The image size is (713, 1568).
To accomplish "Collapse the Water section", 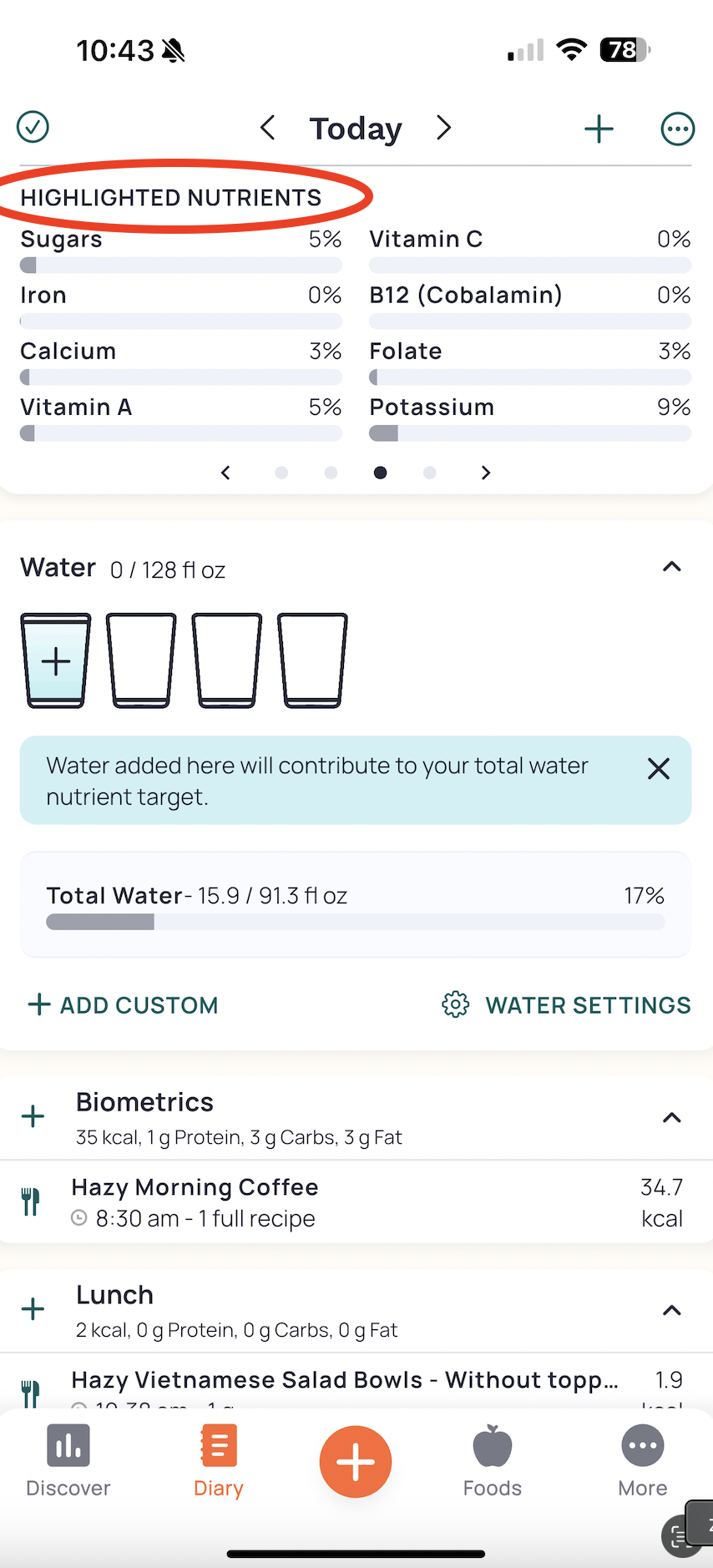I will point(671,567).
